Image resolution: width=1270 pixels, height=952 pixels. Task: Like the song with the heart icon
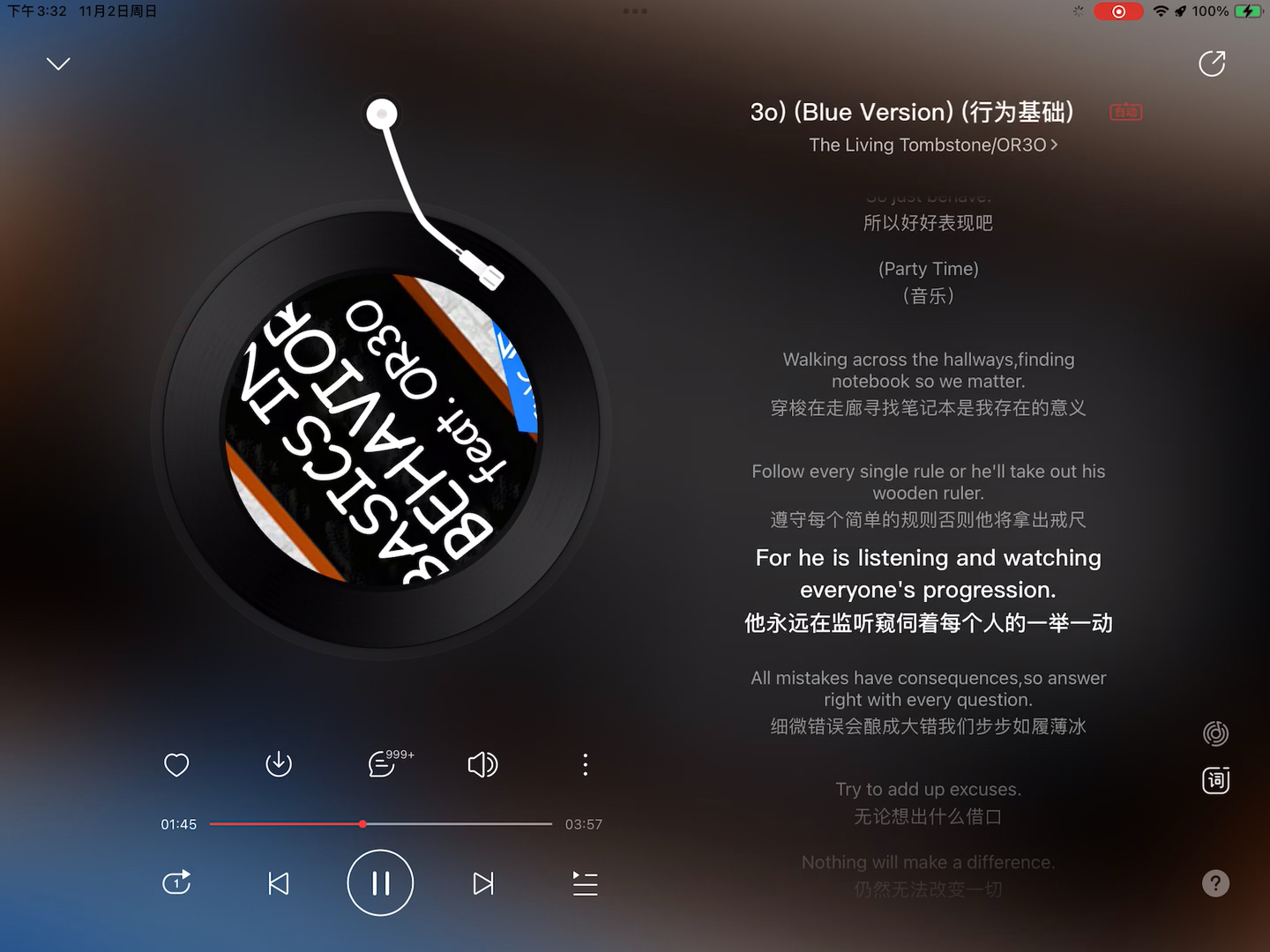[176, 764]
